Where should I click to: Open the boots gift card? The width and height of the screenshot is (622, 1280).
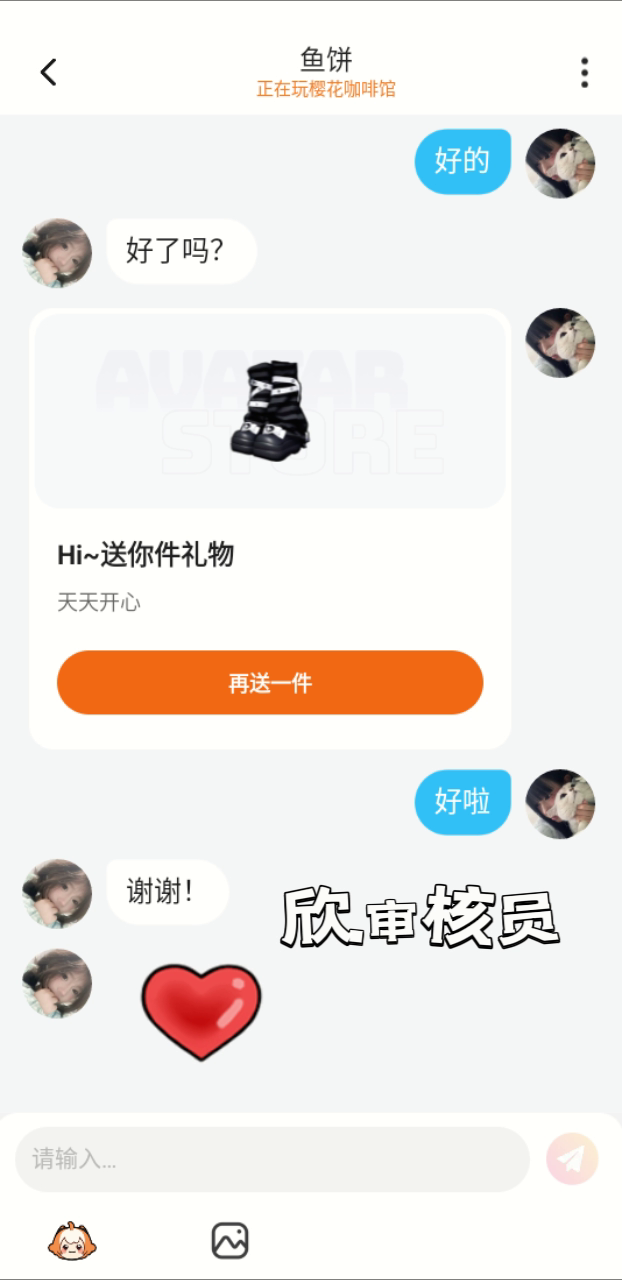[270, 529]
